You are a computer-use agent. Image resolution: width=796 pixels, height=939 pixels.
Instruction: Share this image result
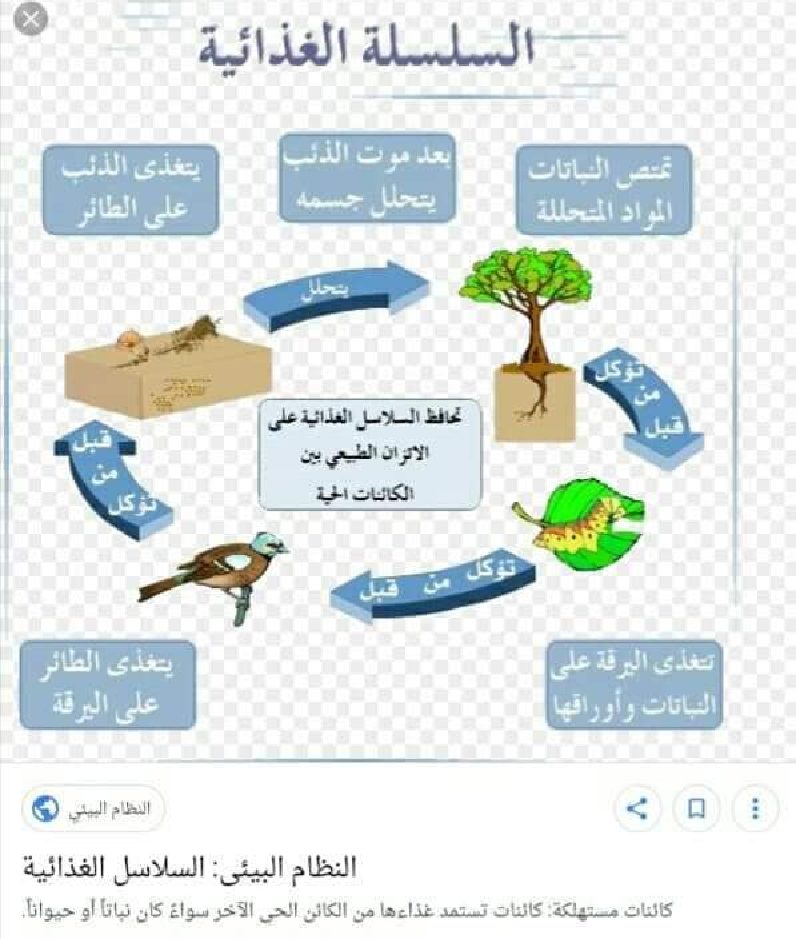coord(635,809)
